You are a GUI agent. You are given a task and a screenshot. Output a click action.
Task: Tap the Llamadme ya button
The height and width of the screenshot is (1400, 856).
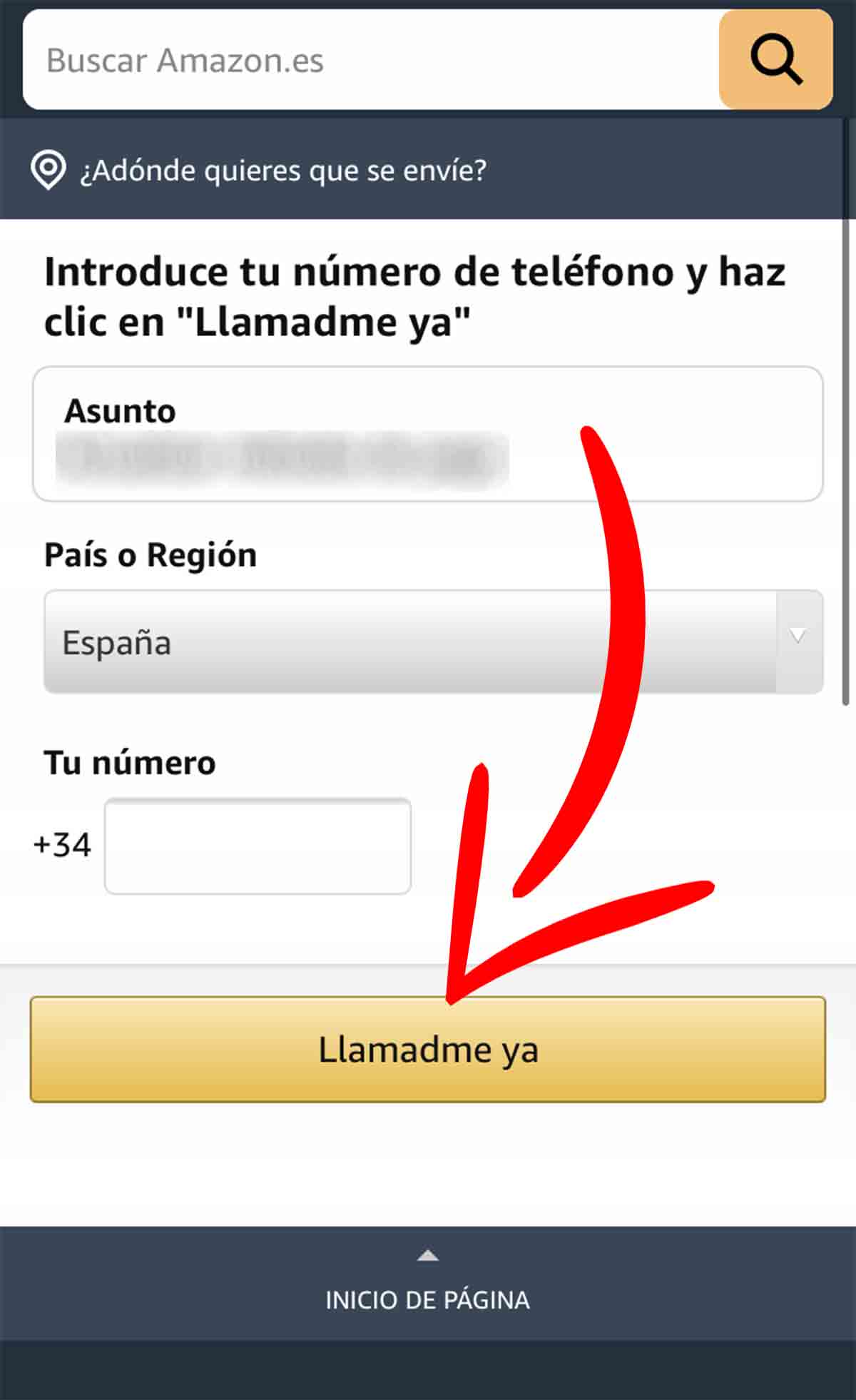(427, 1050)
